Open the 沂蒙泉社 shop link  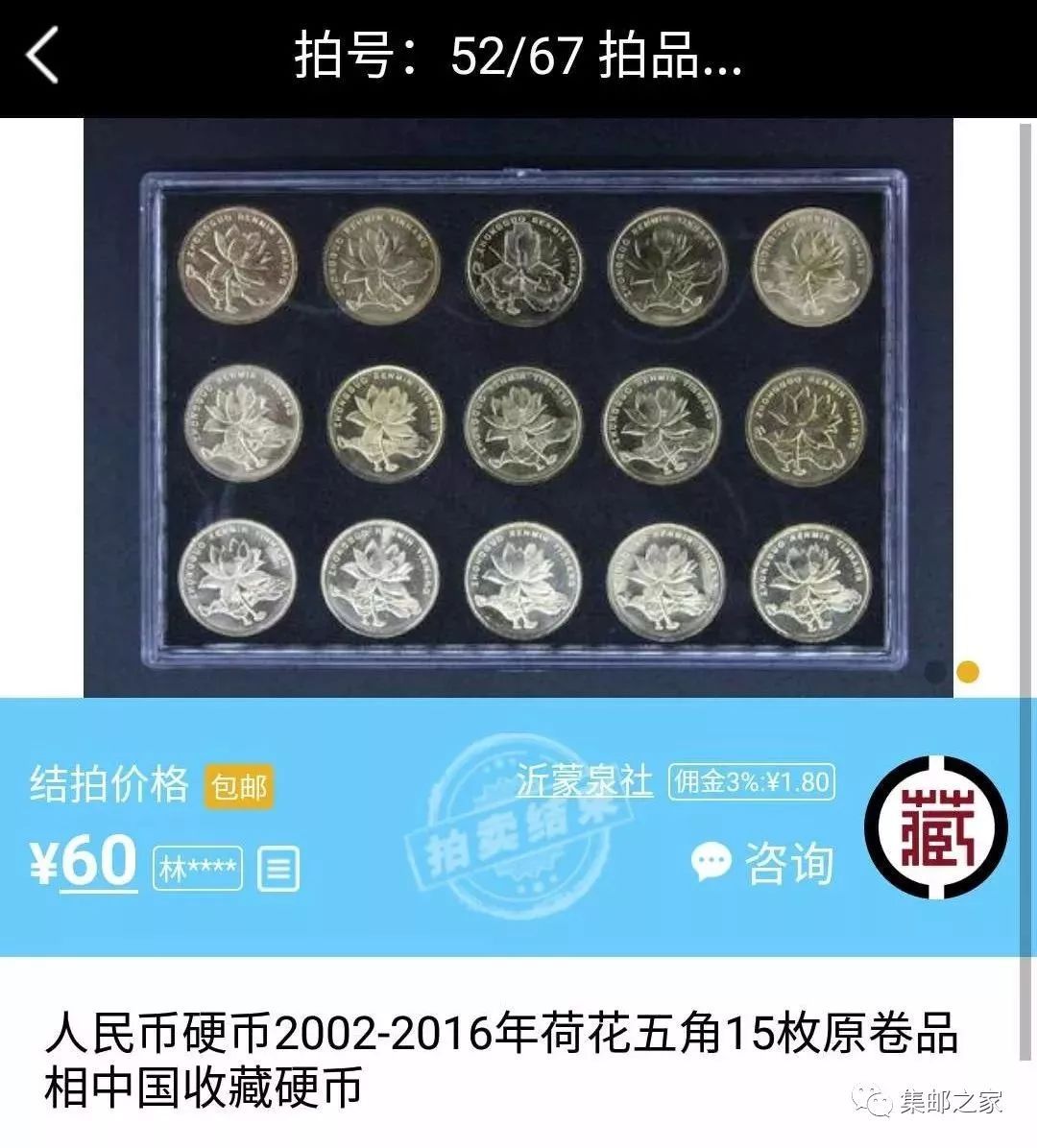point(584,780)
